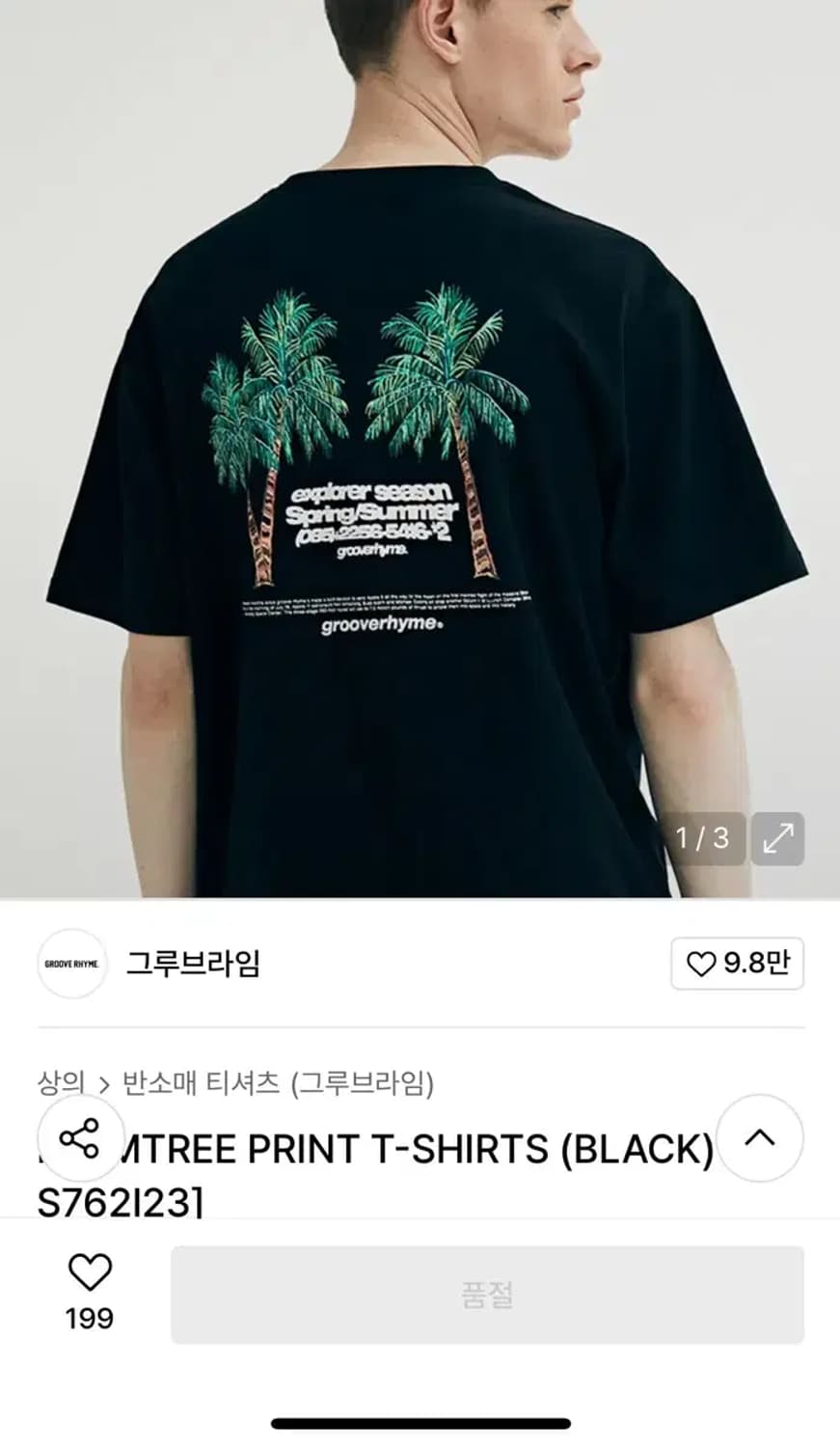Click the arrow icon inside the white circle
This screenshot has width=840, height=1447.
click(758, 1139)
